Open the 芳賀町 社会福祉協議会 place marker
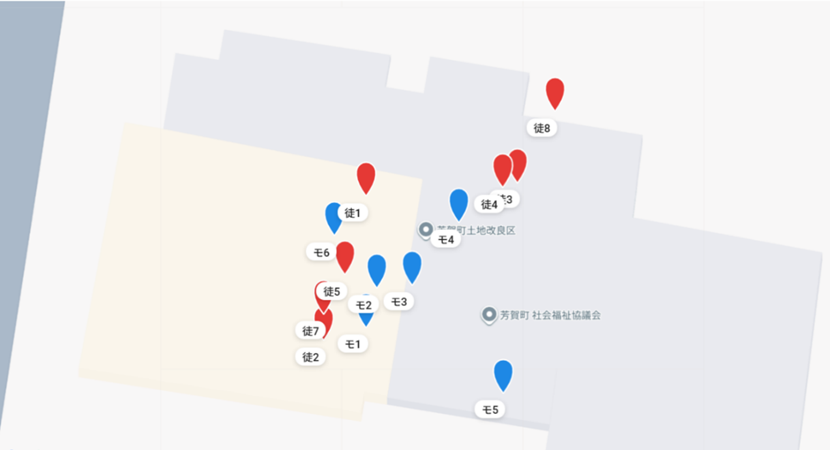This screenshot has height=450, width=830. (489, 315)
